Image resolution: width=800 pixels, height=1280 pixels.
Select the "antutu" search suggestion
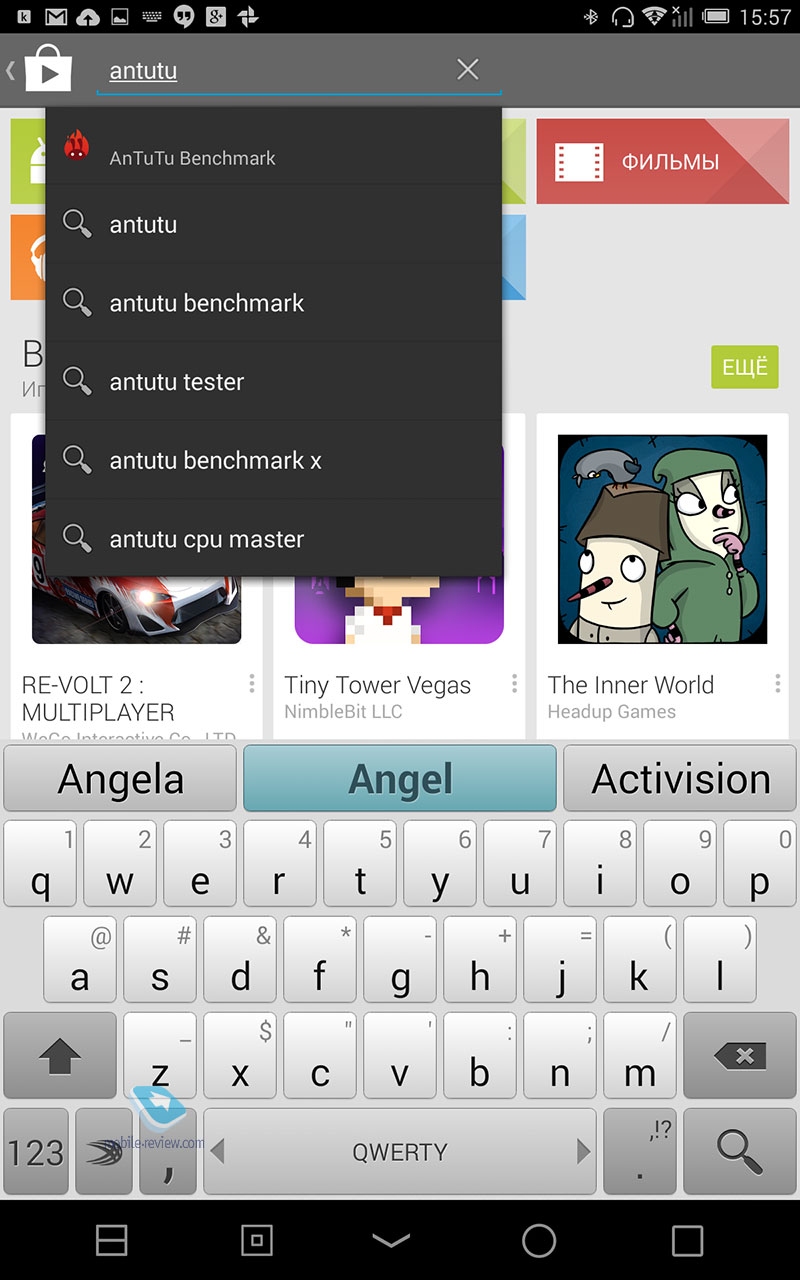(x=273, y=224)
